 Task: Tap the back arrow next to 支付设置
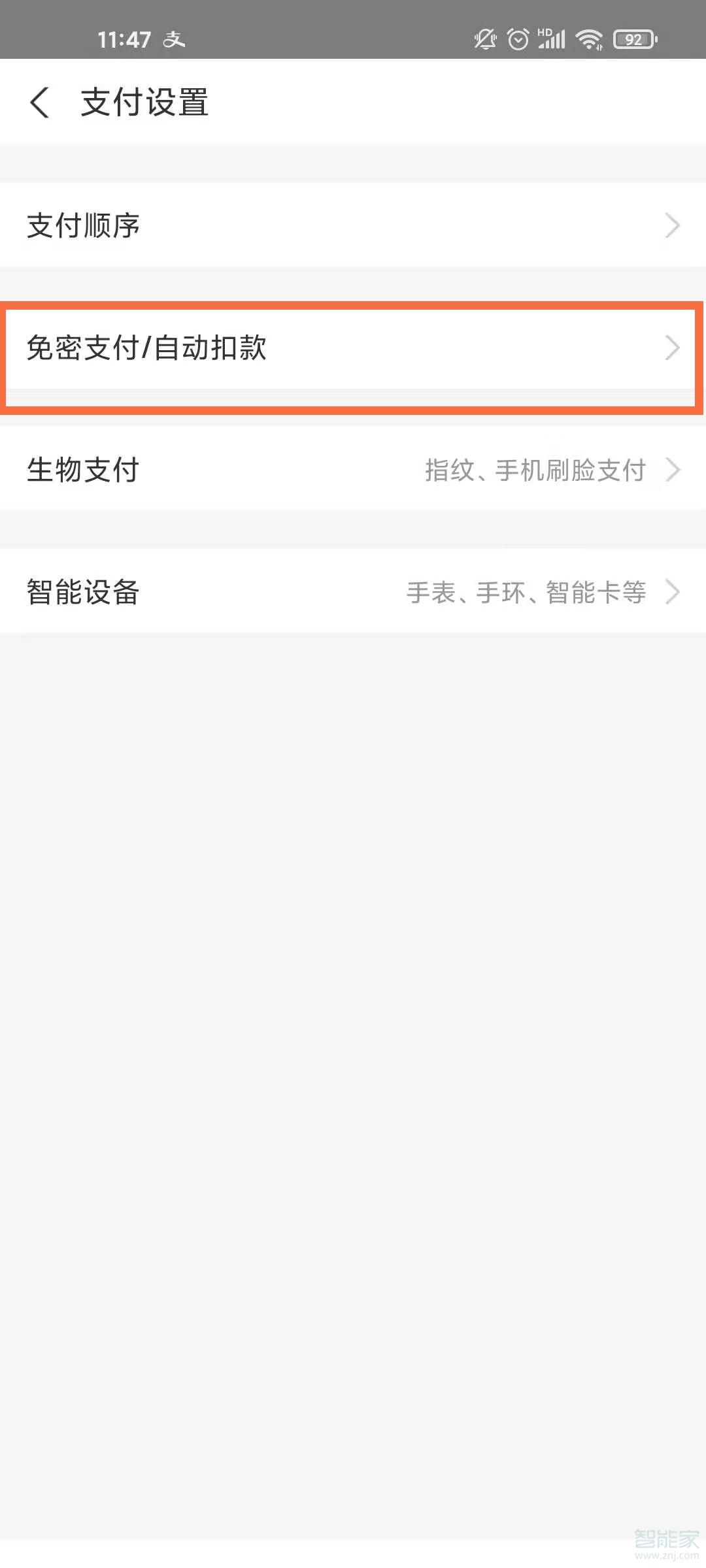click(39, 102)
